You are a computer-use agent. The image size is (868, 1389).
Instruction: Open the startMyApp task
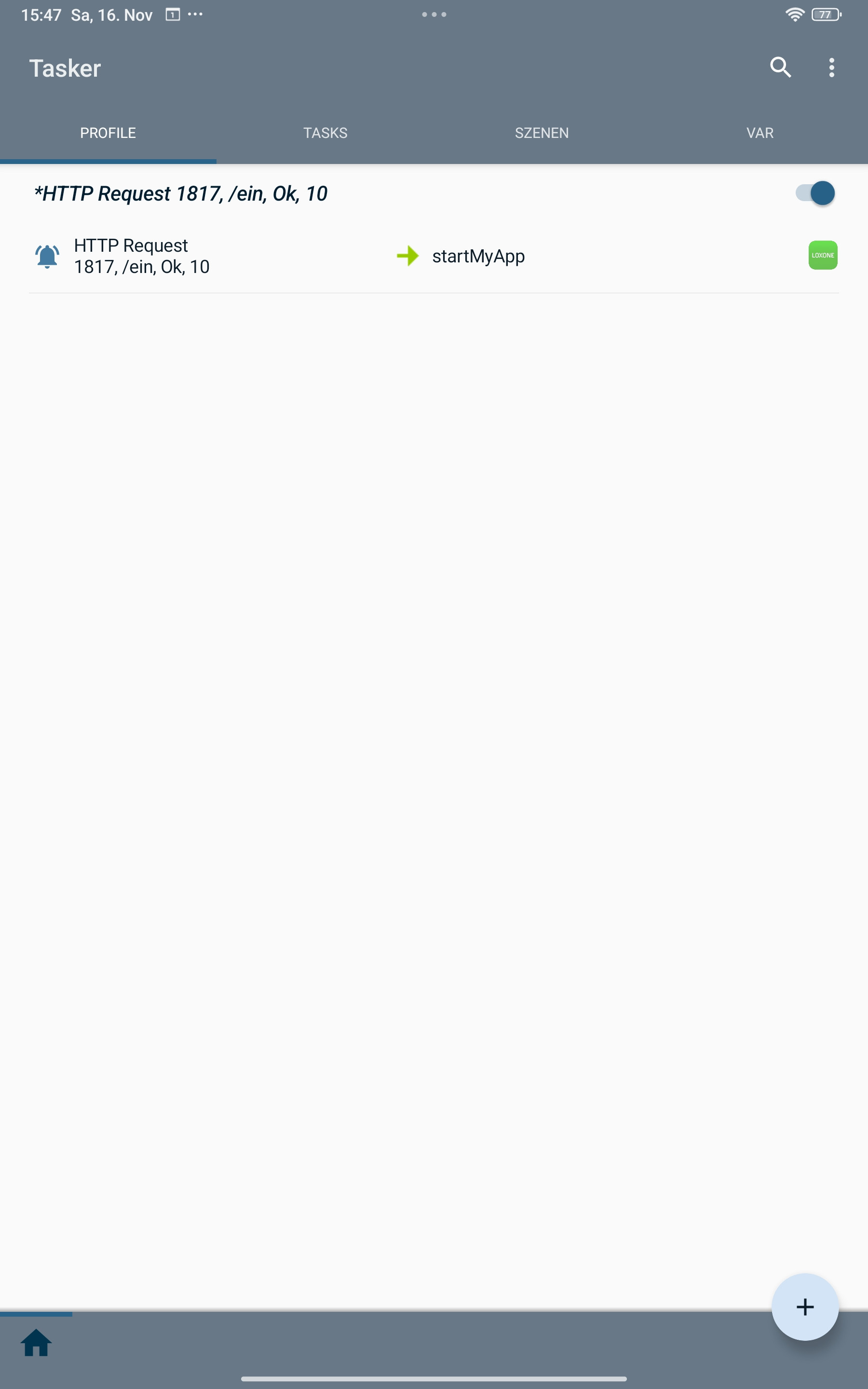(478, 256)
